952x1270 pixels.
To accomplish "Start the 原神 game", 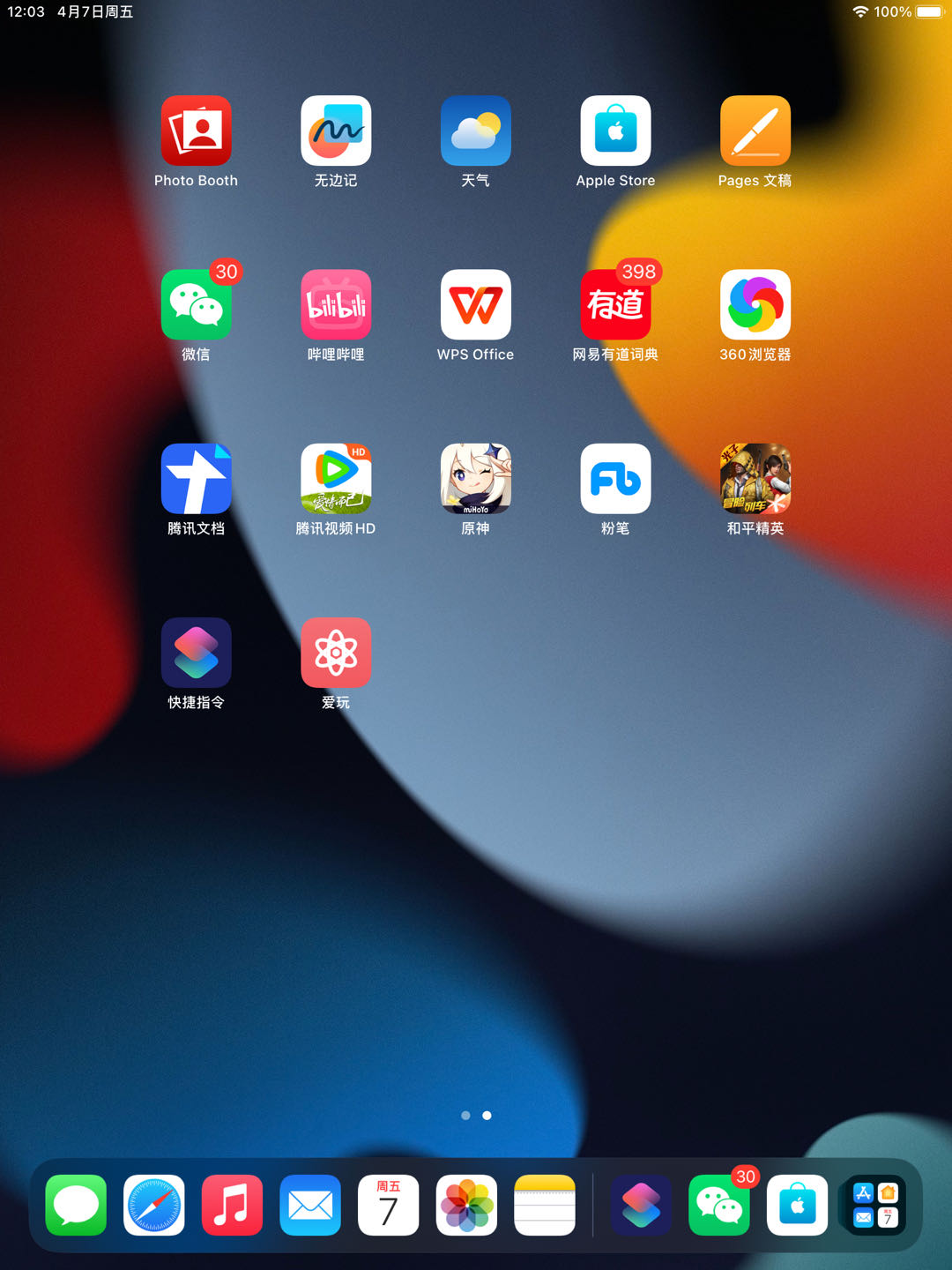I will 475,479.
